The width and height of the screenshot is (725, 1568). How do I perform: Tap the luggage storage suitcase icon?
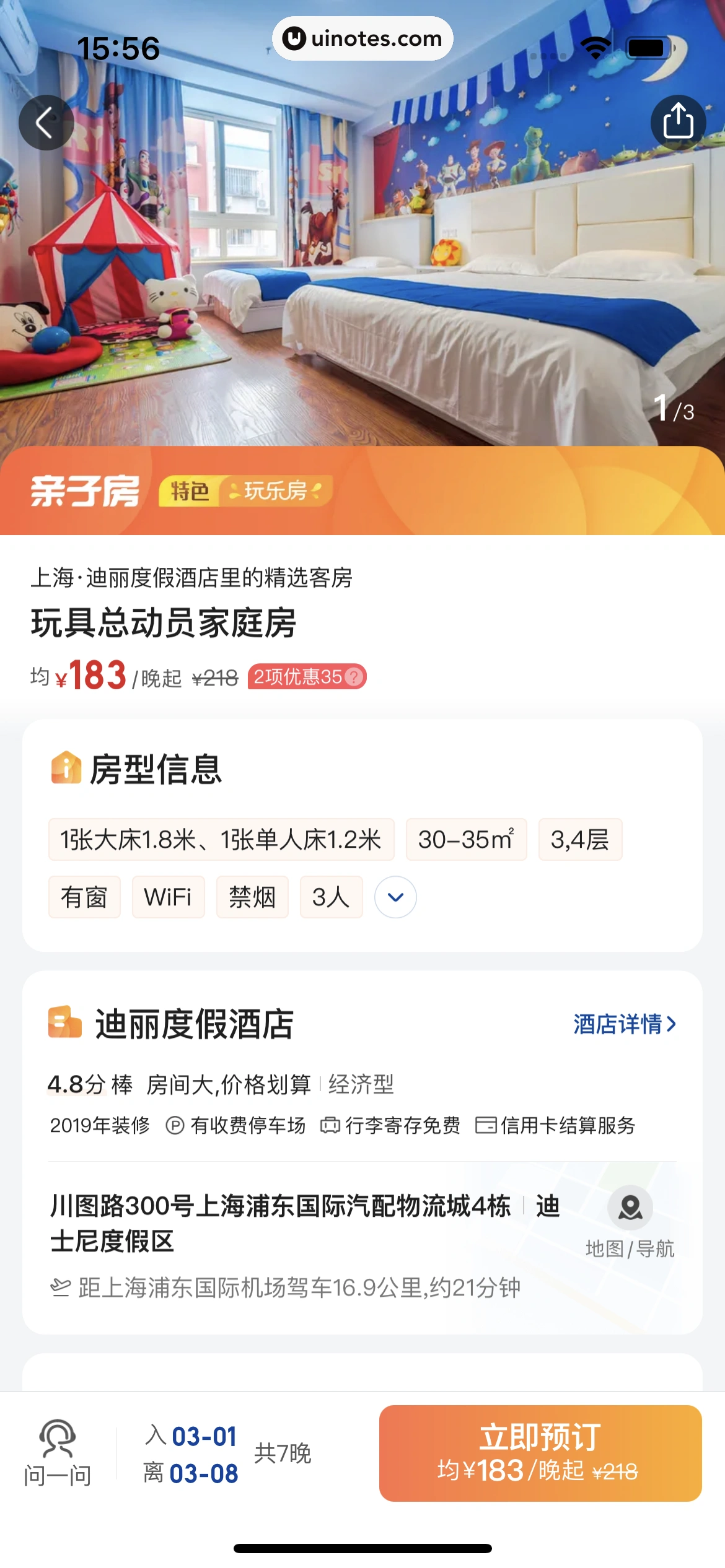pyautogui.click(x=332, y=1127)
